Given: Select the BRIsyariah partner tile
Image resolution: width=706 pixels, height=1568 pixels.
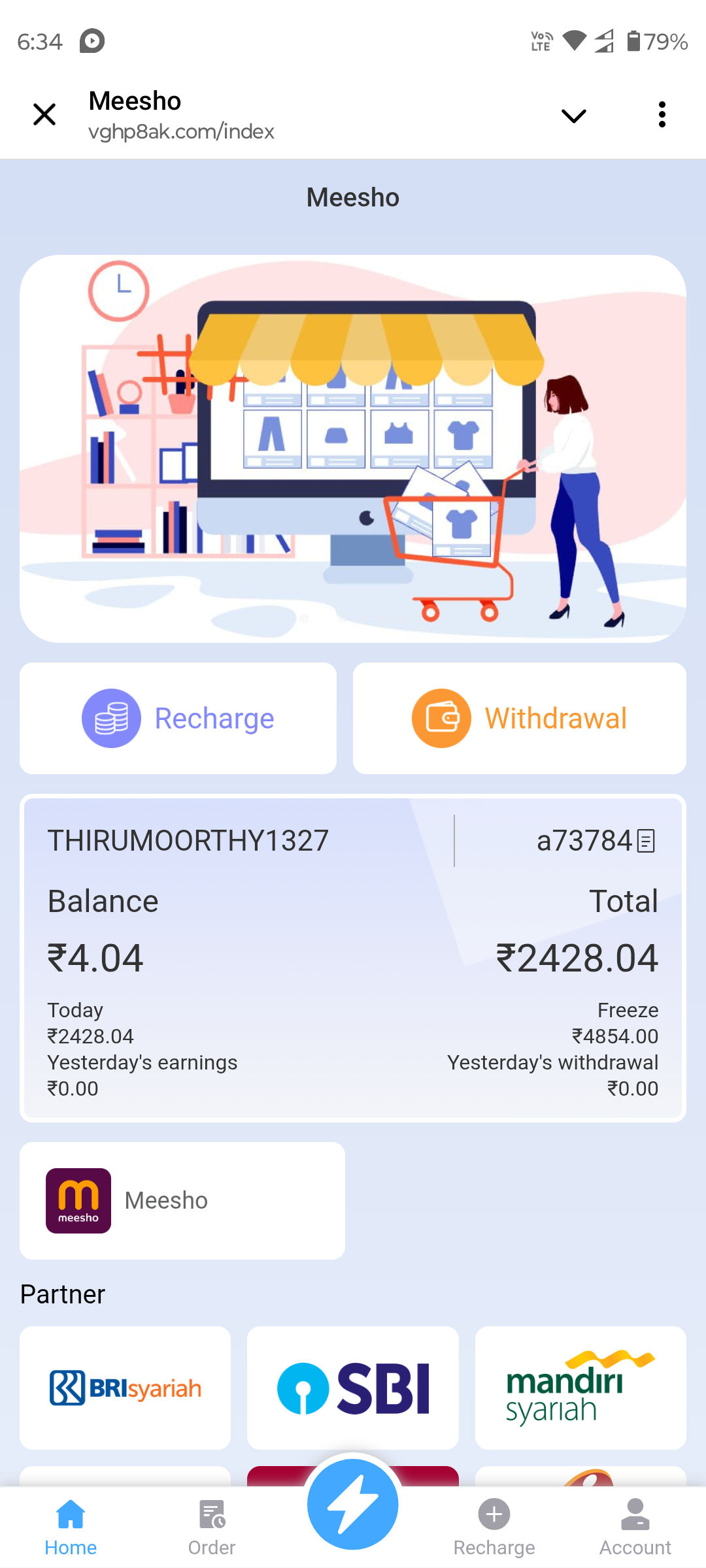Looking at the screenshot, I should (x=126, y=1388).
